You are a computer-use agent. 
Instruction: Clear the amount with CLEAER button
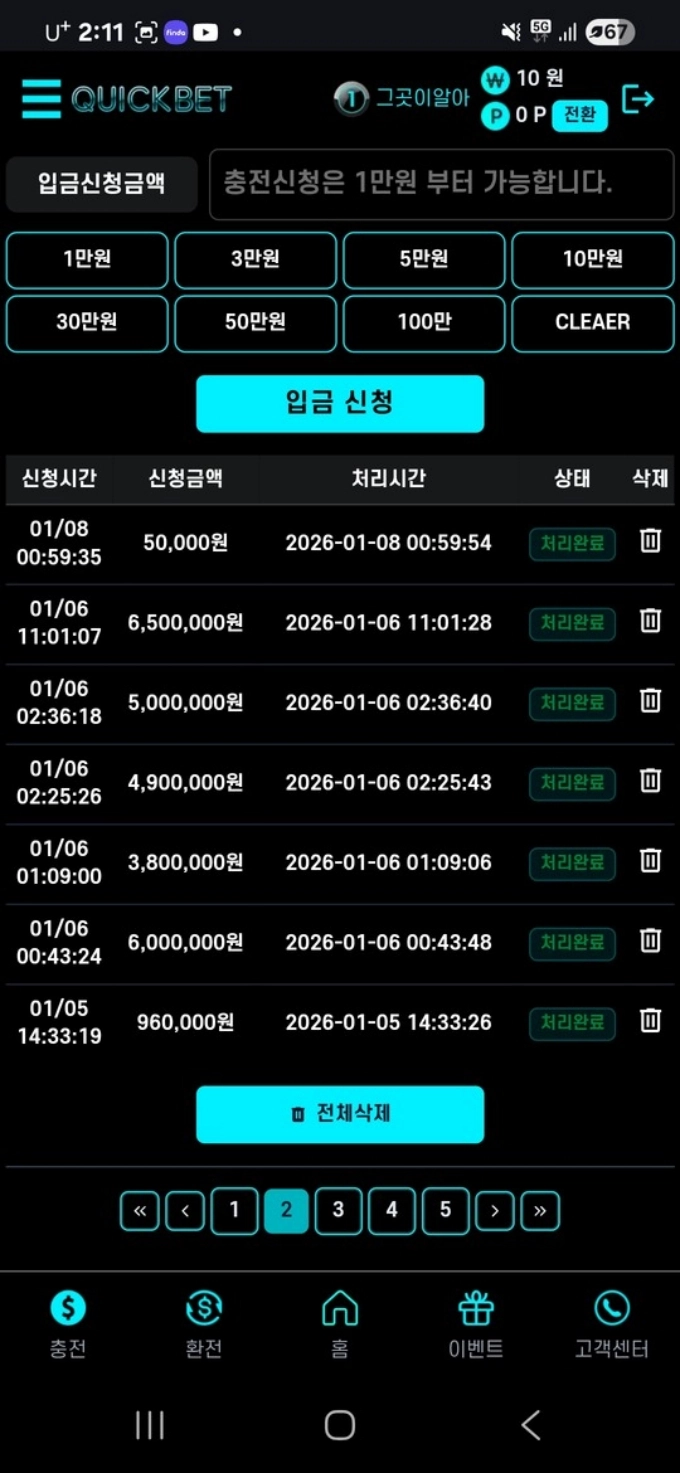592,322
